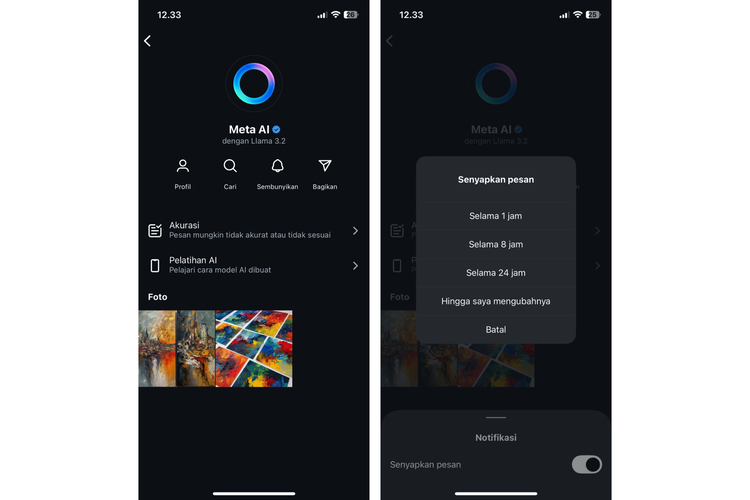Open the Pelatihan AI row
The image size is (750, 500).
(x=253, y=265)
